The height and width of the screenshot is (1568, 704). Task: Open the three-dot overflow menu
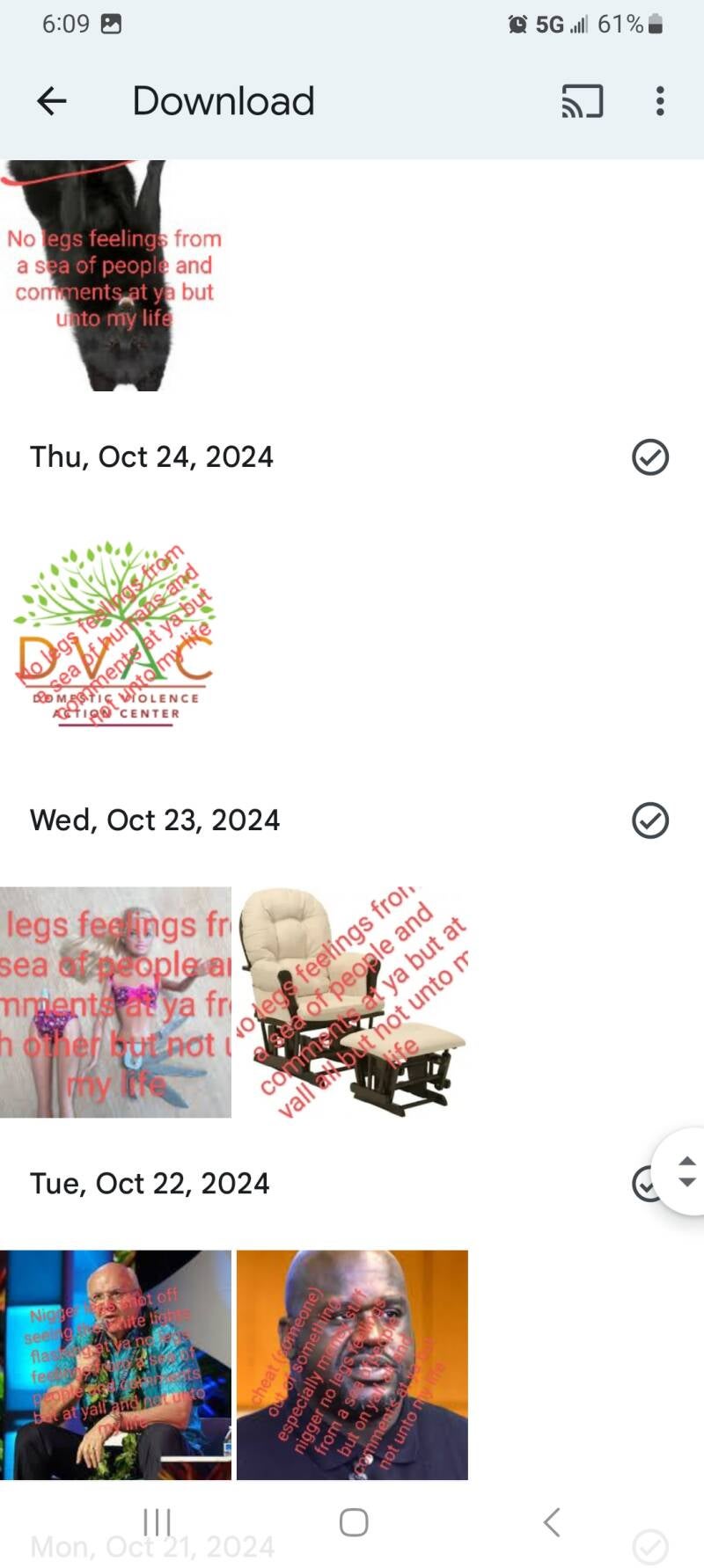660,101
